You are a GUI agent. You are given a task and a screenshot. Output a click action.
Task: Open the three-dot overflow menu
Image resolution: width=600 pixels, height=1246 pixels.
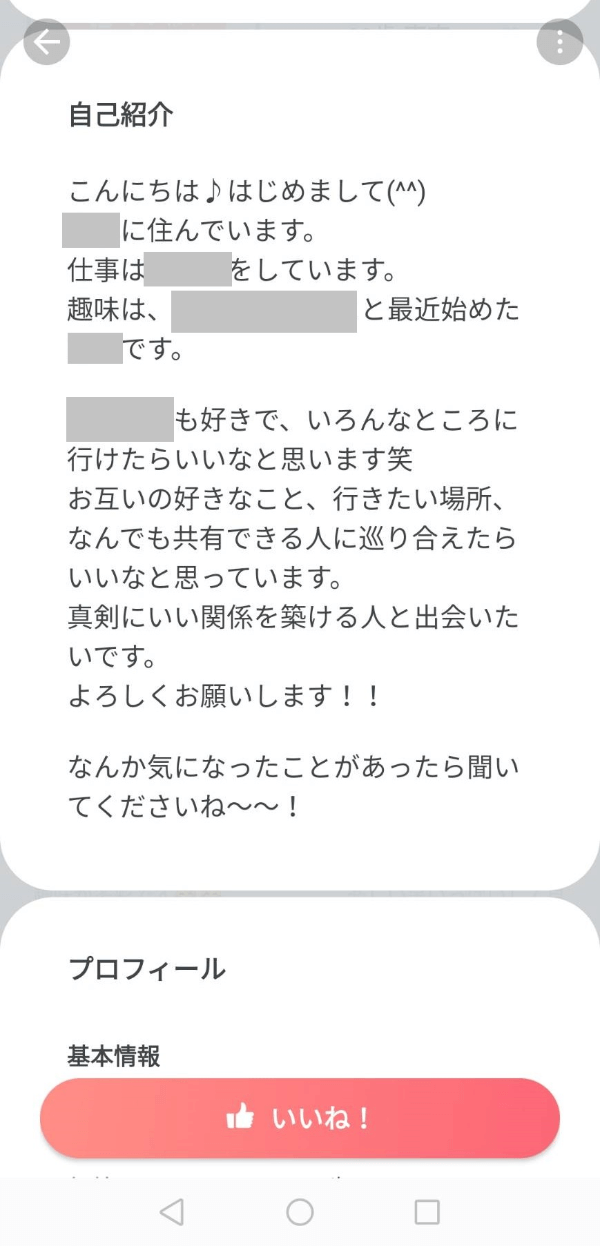tap(559, 42)
